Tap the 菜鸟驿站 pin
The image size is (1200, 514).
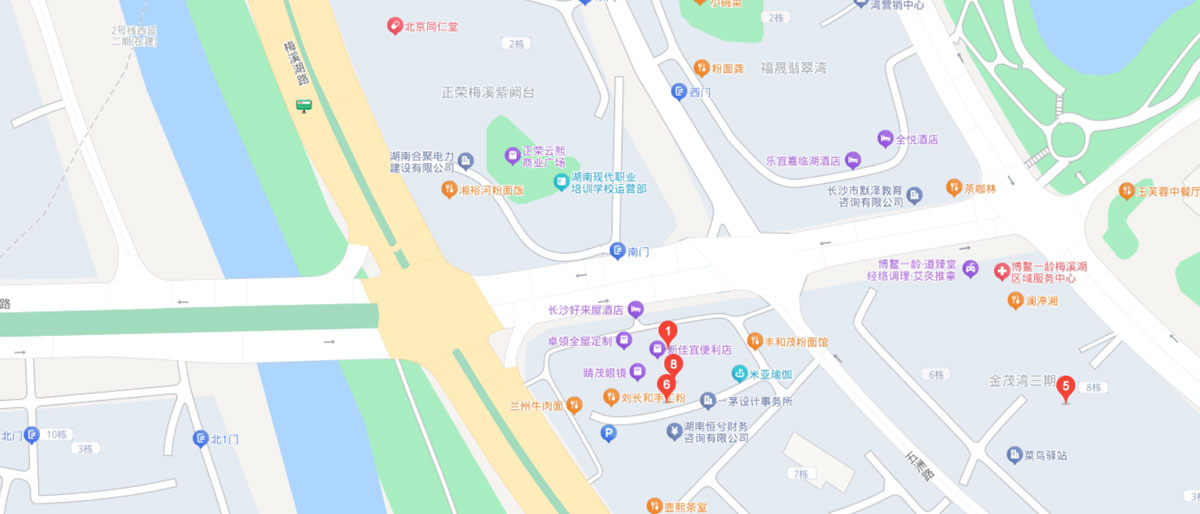pyautogui.click(x=1014, y=455)
